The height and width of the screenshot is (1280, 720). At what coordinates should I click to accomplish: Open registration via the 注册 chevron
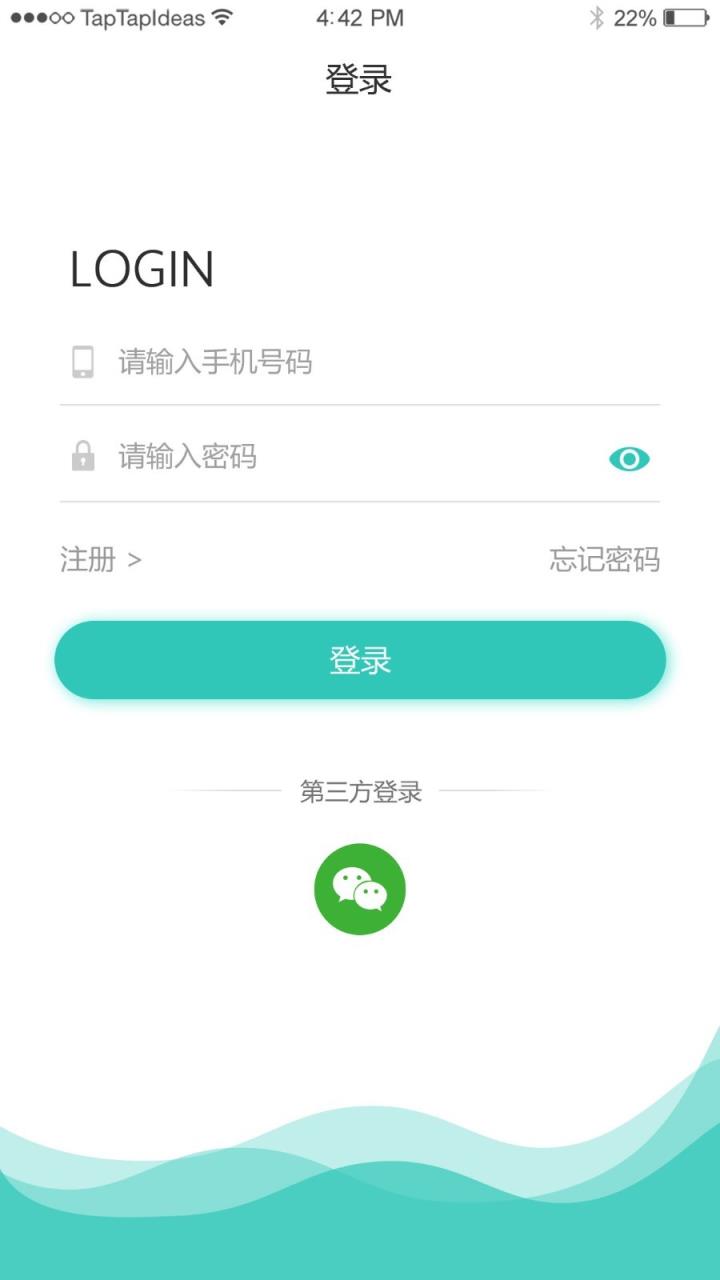tap(131, 560)
